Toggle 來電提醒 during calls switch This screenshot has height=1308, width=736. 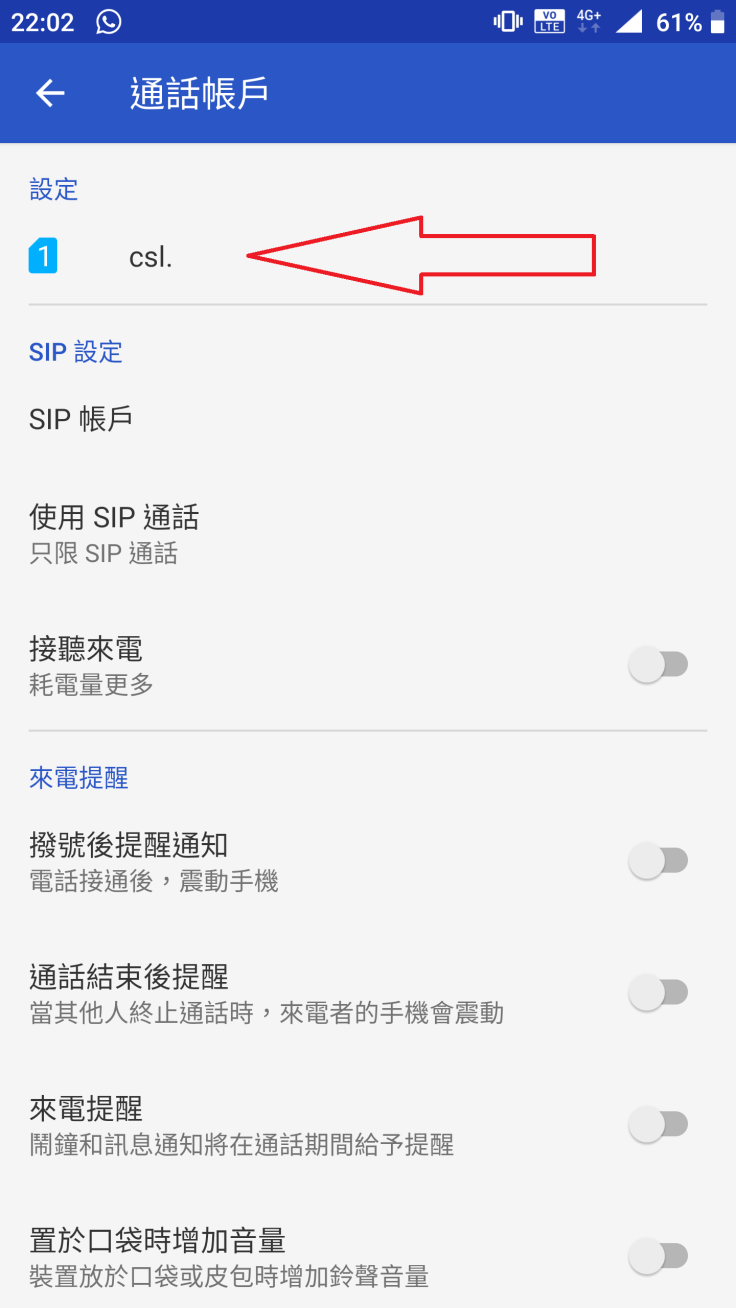pos(658,1124)
